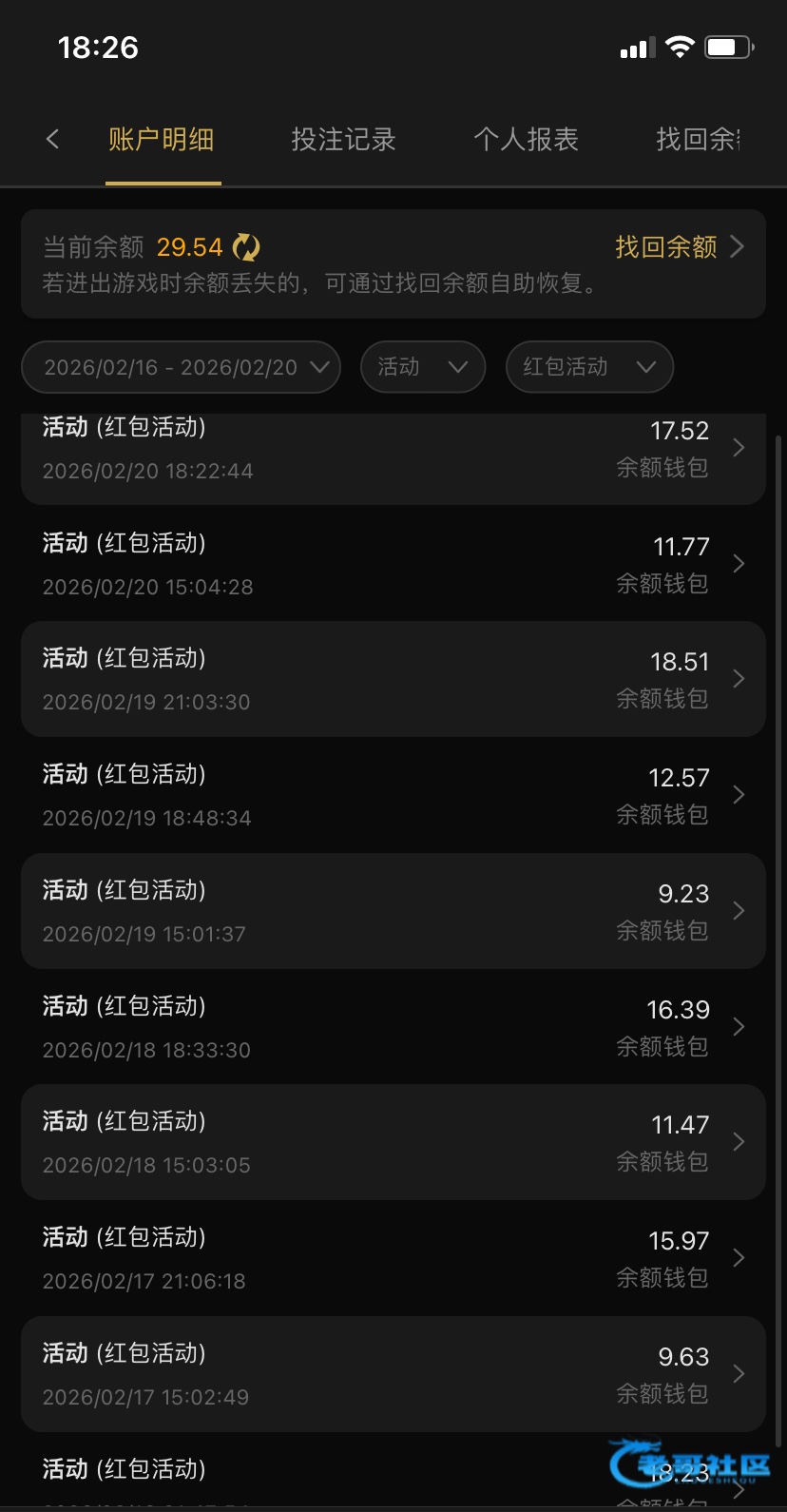Open the record from 2026/02/18 15:03:05
The image size is (787, 1512).
click(x=393, y=1142)
